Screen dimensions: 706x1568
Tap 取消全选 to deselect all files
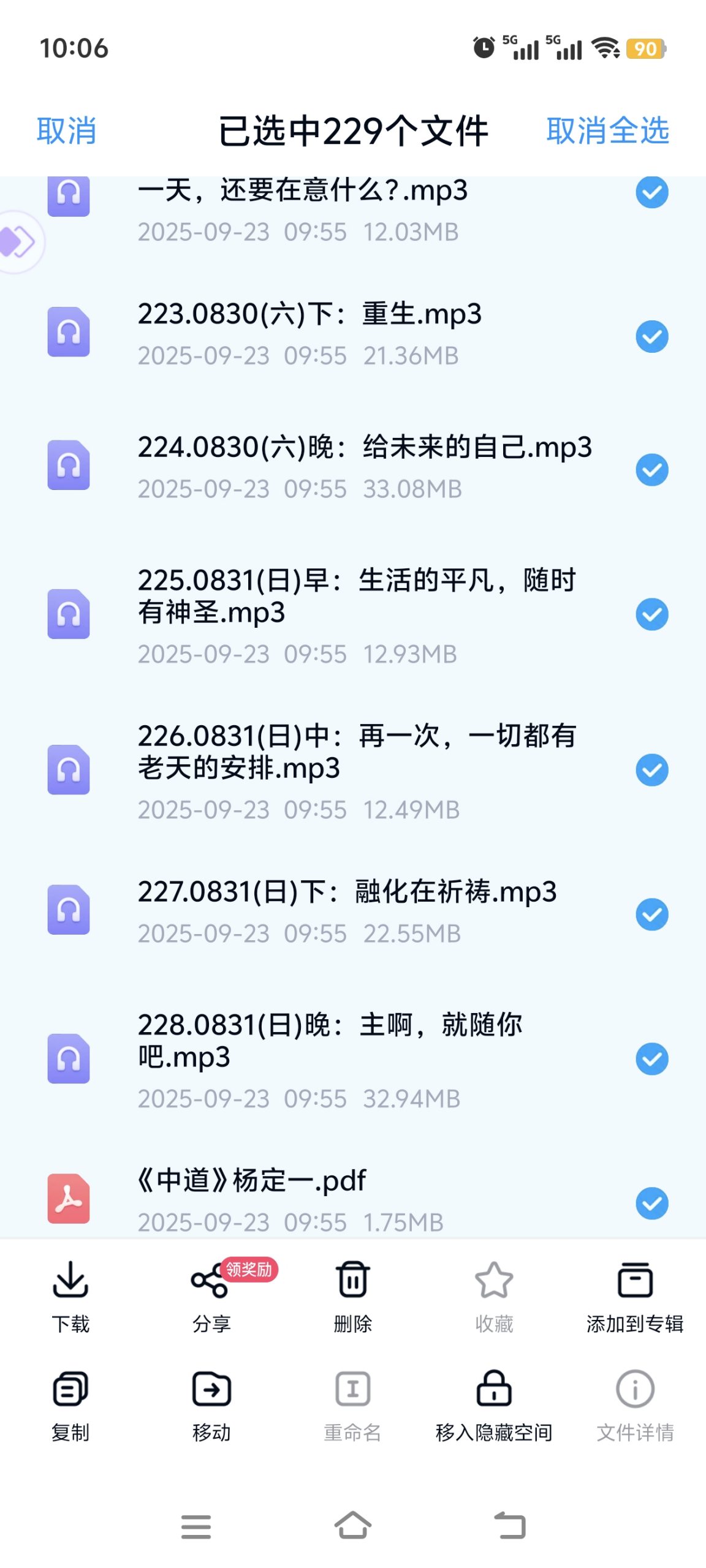(x=607, y=131)
